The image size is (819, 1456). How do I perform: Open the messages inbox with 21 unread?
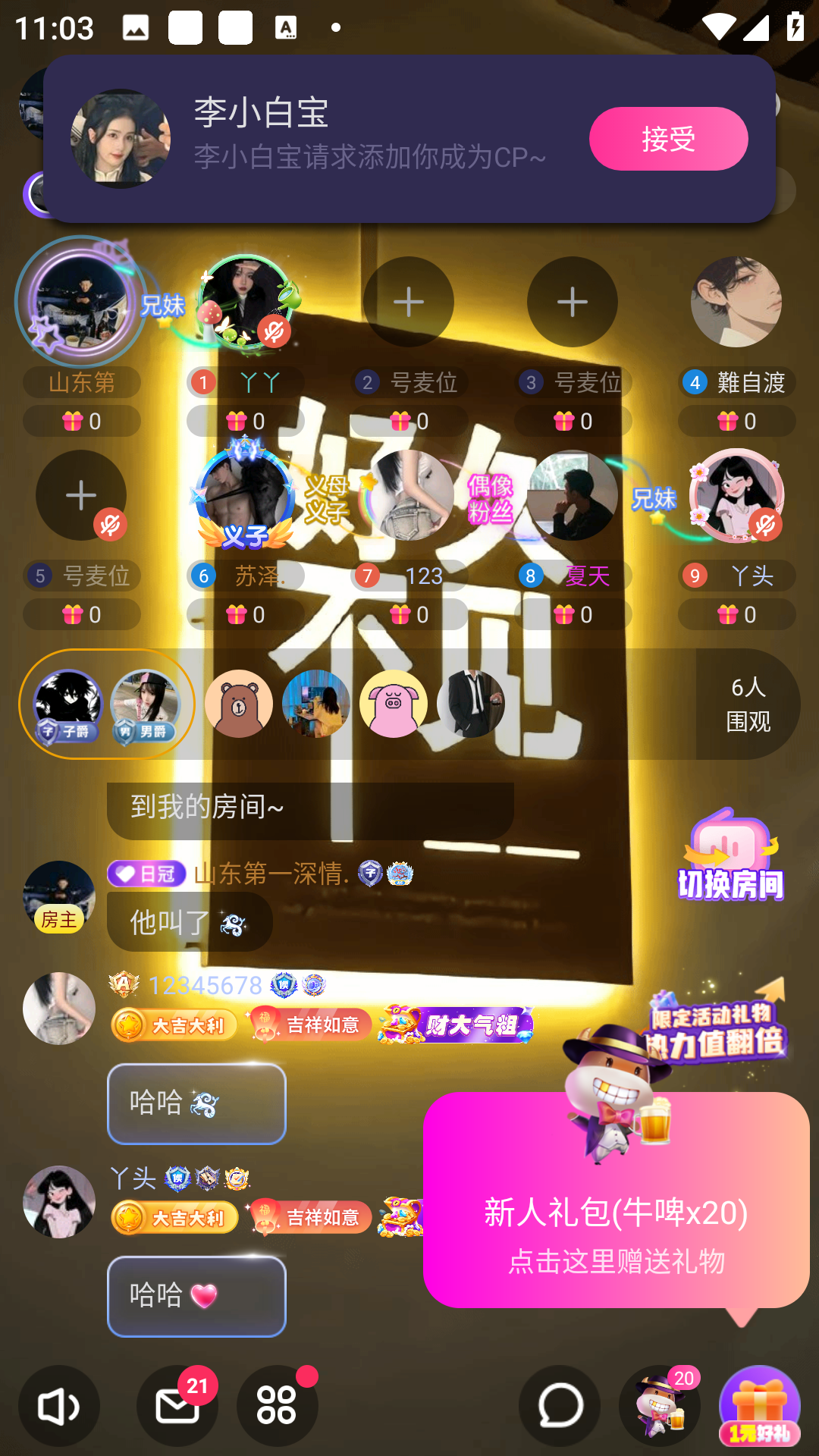pos(177,1407)
